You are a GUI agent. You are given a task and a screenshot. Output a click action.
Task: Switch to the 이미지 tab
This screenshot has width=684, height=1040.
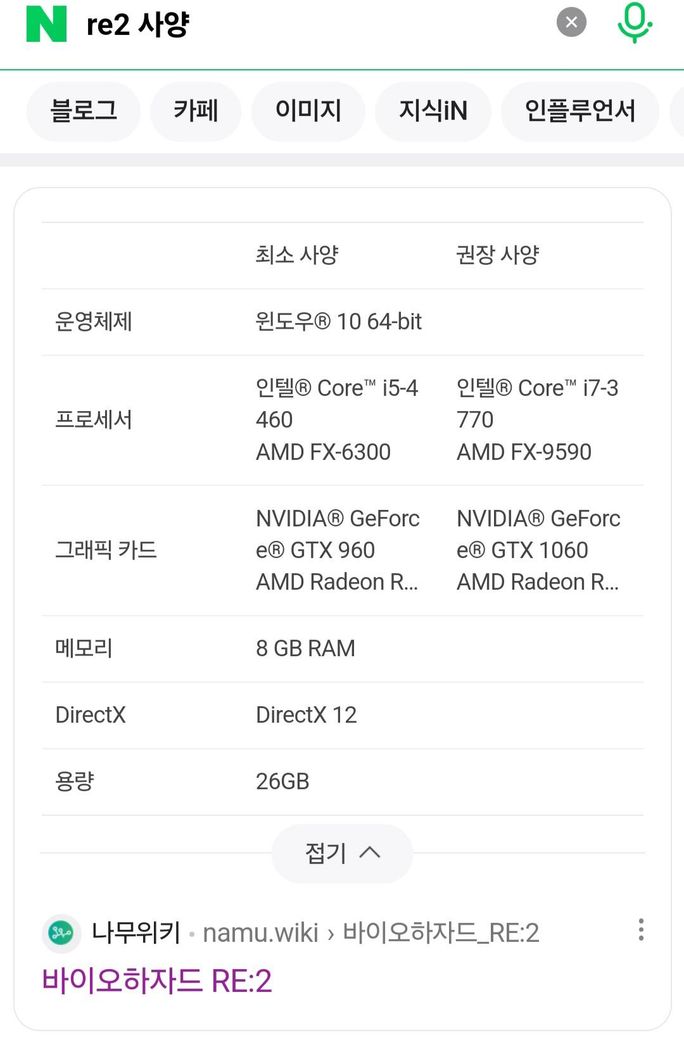point(308,111)
